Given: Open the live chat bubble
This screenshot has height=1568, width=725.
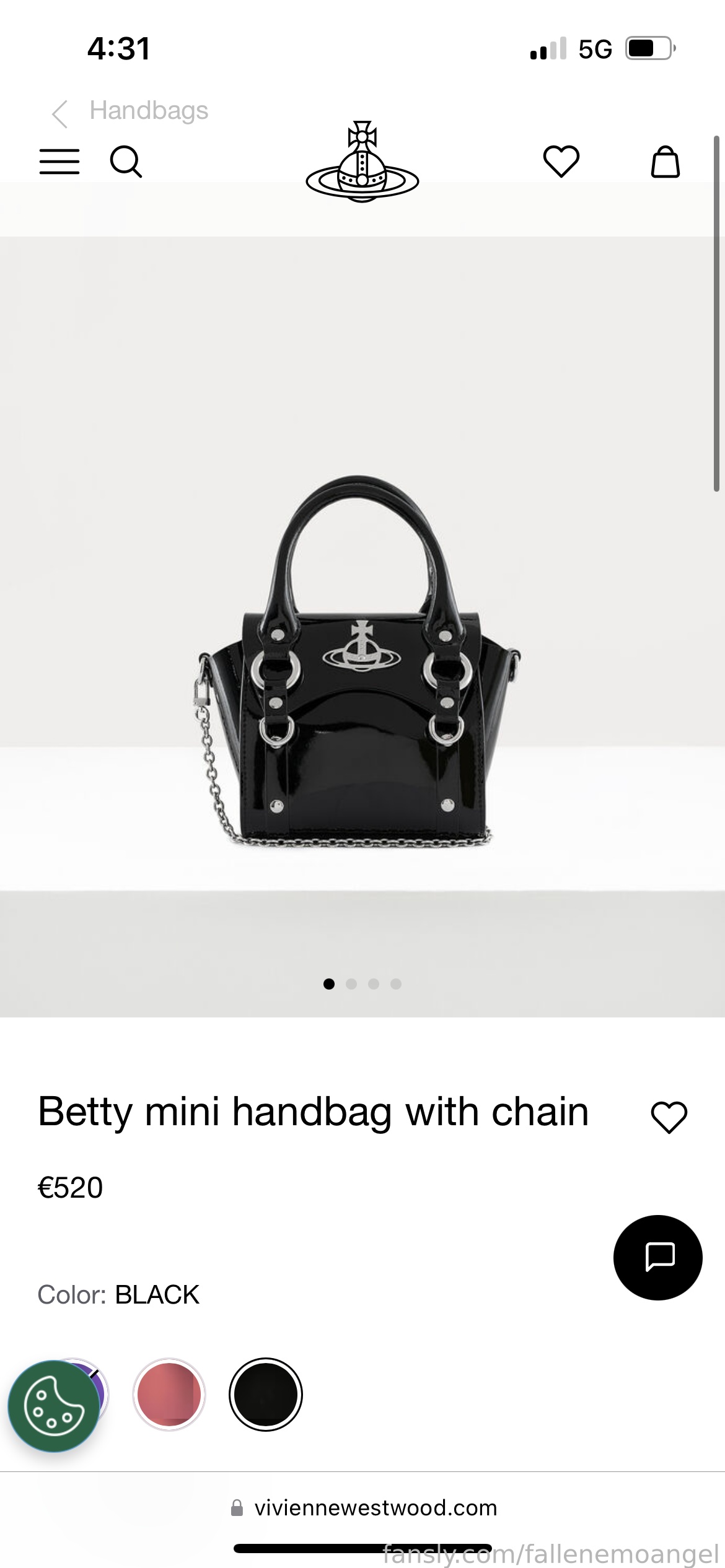Looking at the screenshot, I should pos(658,1258).
